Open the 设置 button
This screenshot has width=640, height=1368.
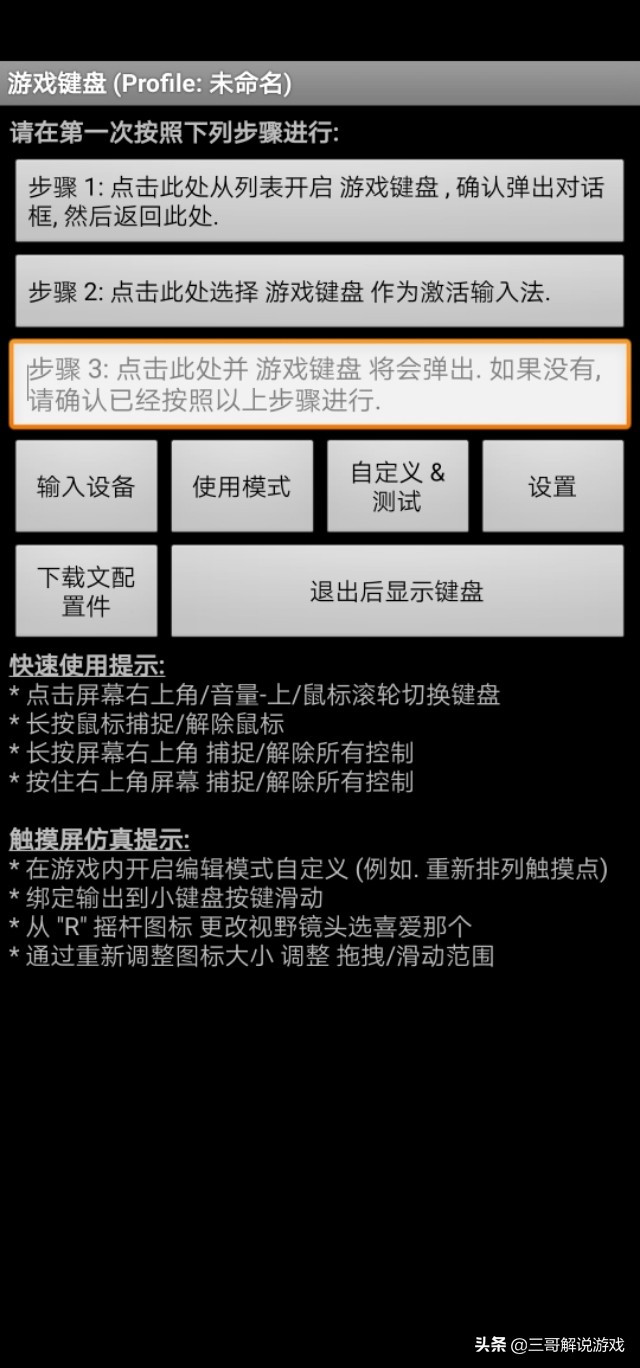click(552, 486)
